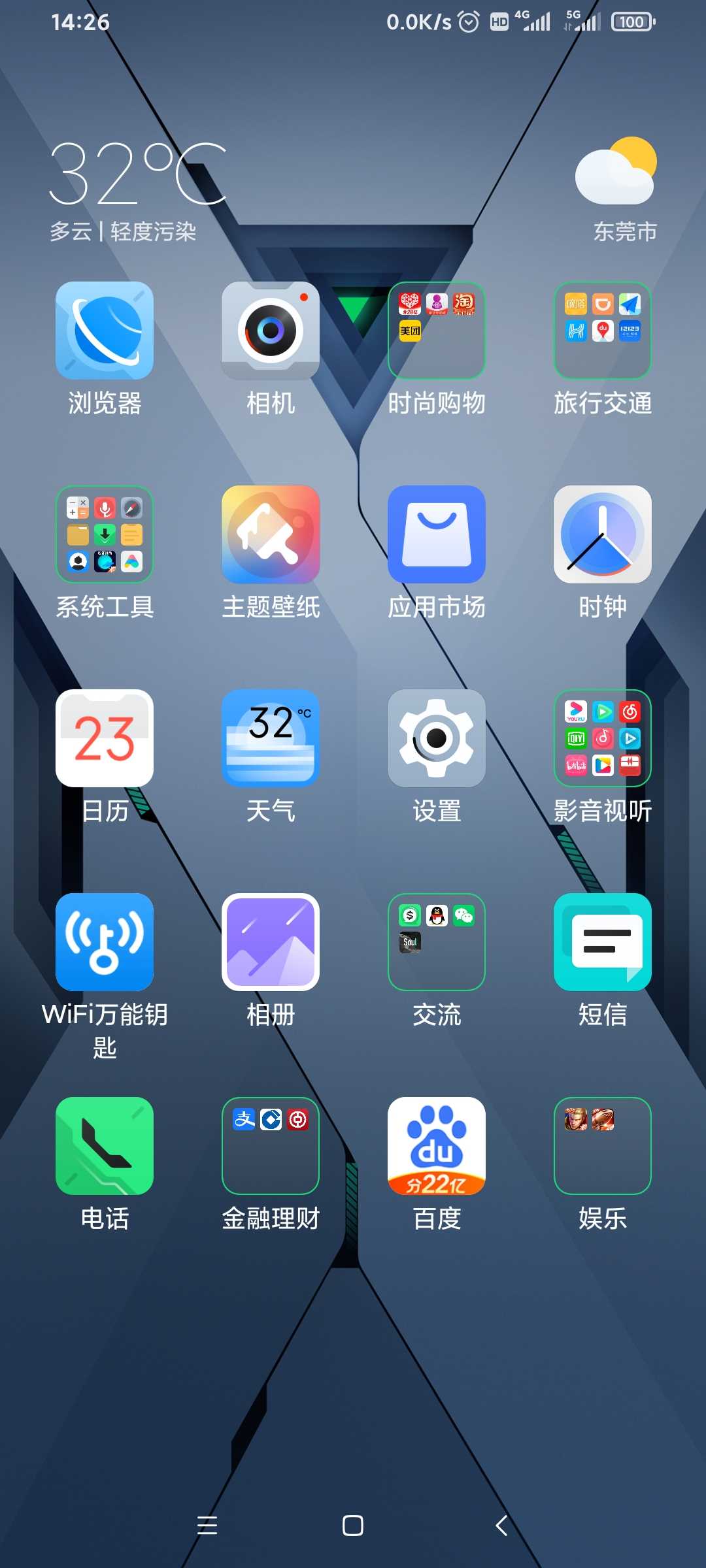
Task: Launch the 相机 camera app
Action: pyautogui.click(x=271, y=331)
